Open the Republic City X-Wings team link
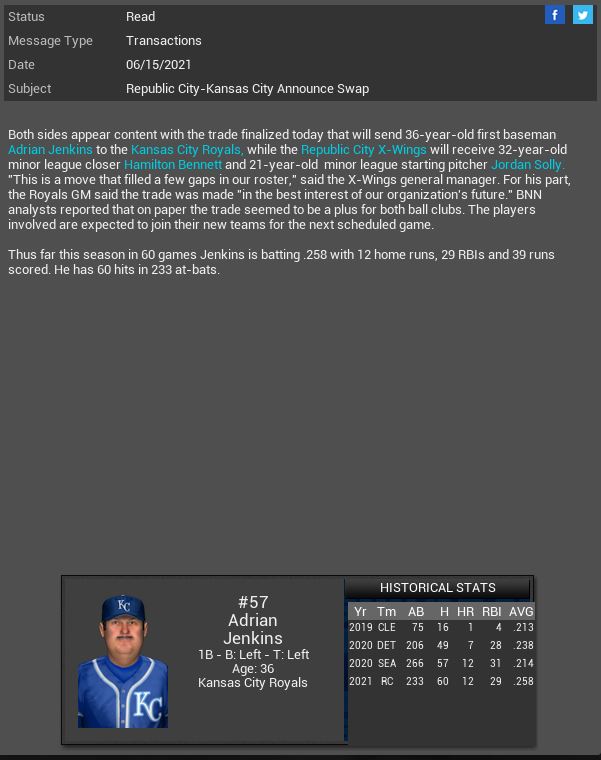This screenshot has width=601, height=760. click(363, 150)
